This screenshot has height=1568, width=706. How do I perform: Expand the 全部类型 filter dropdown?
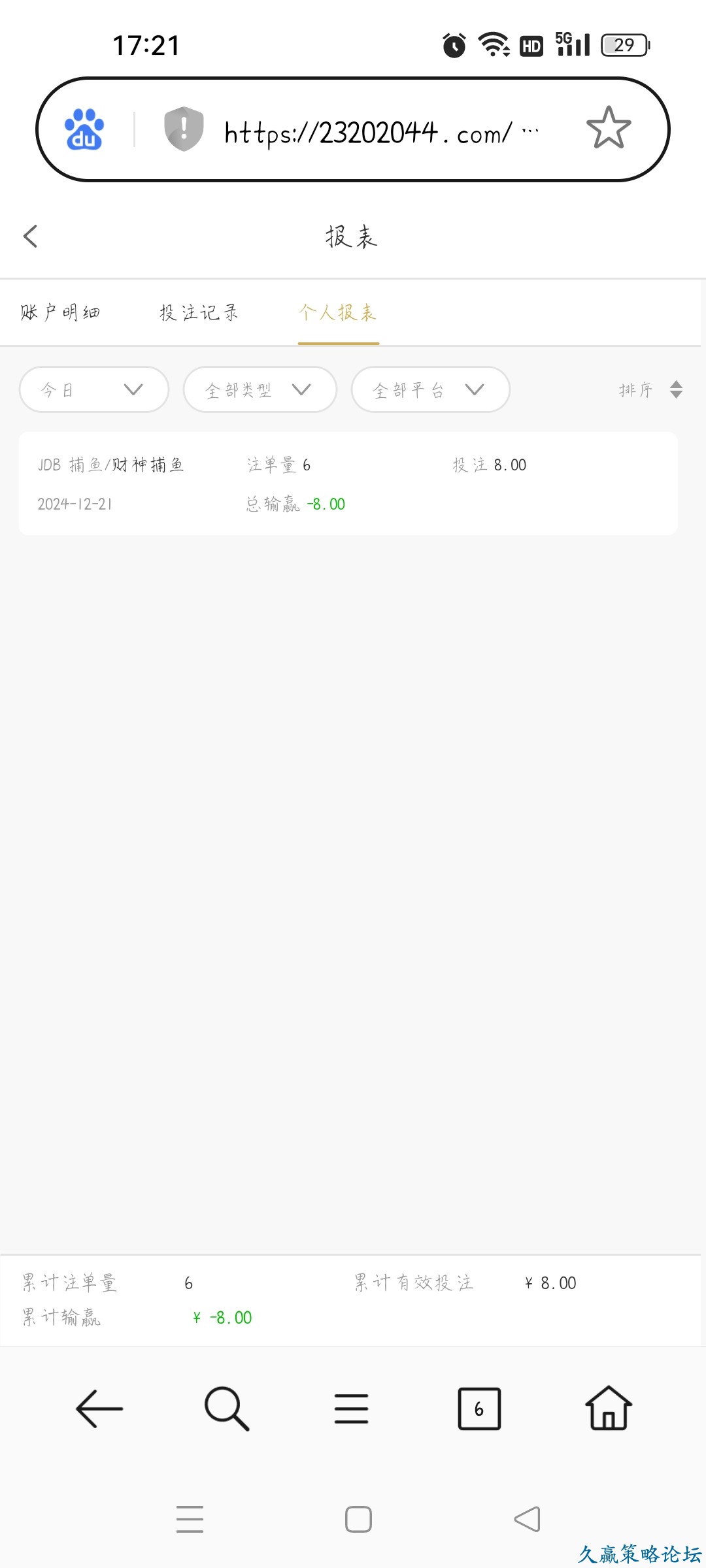point(260,390)
